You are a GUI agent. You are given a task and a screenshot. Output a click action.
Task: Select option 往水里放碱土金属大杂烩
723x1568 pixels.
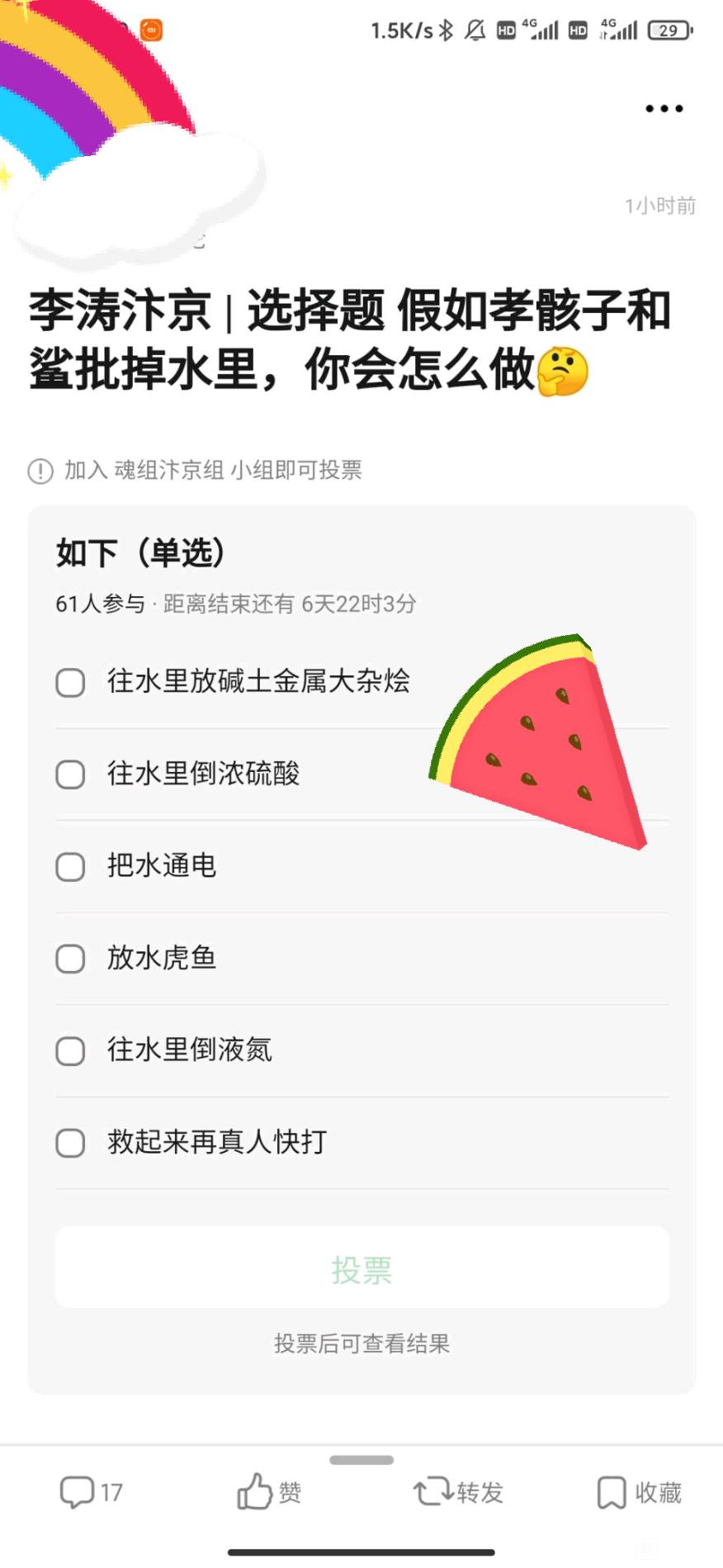pyautogui.click(x=70, y=683)
